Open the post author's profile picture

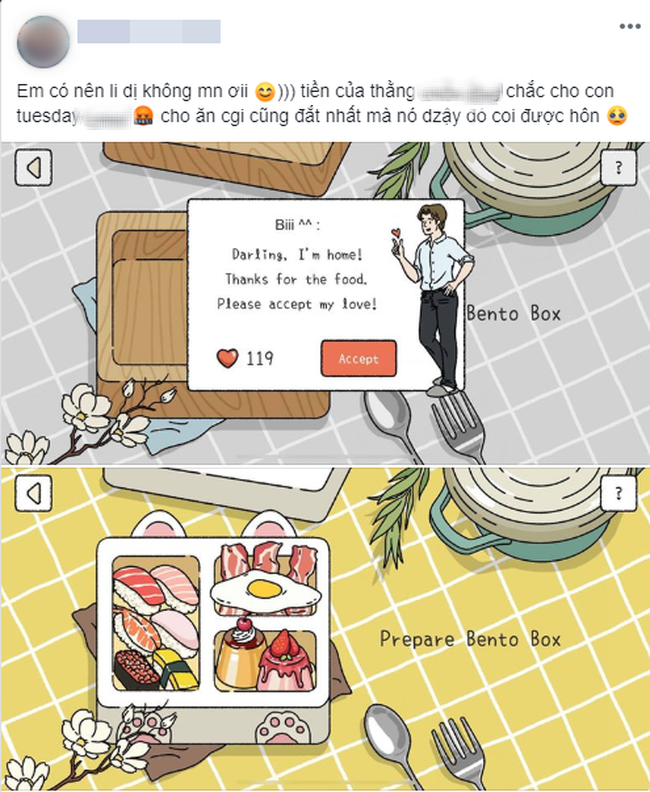coord(42,41)
